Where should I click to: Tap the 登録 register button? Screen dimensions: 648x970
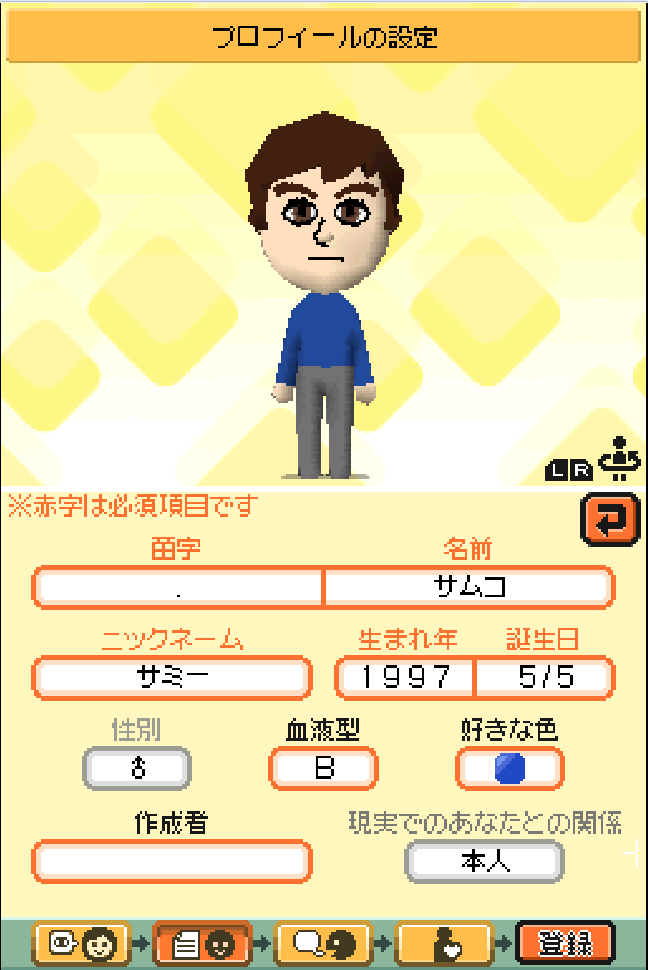point(564,944)
